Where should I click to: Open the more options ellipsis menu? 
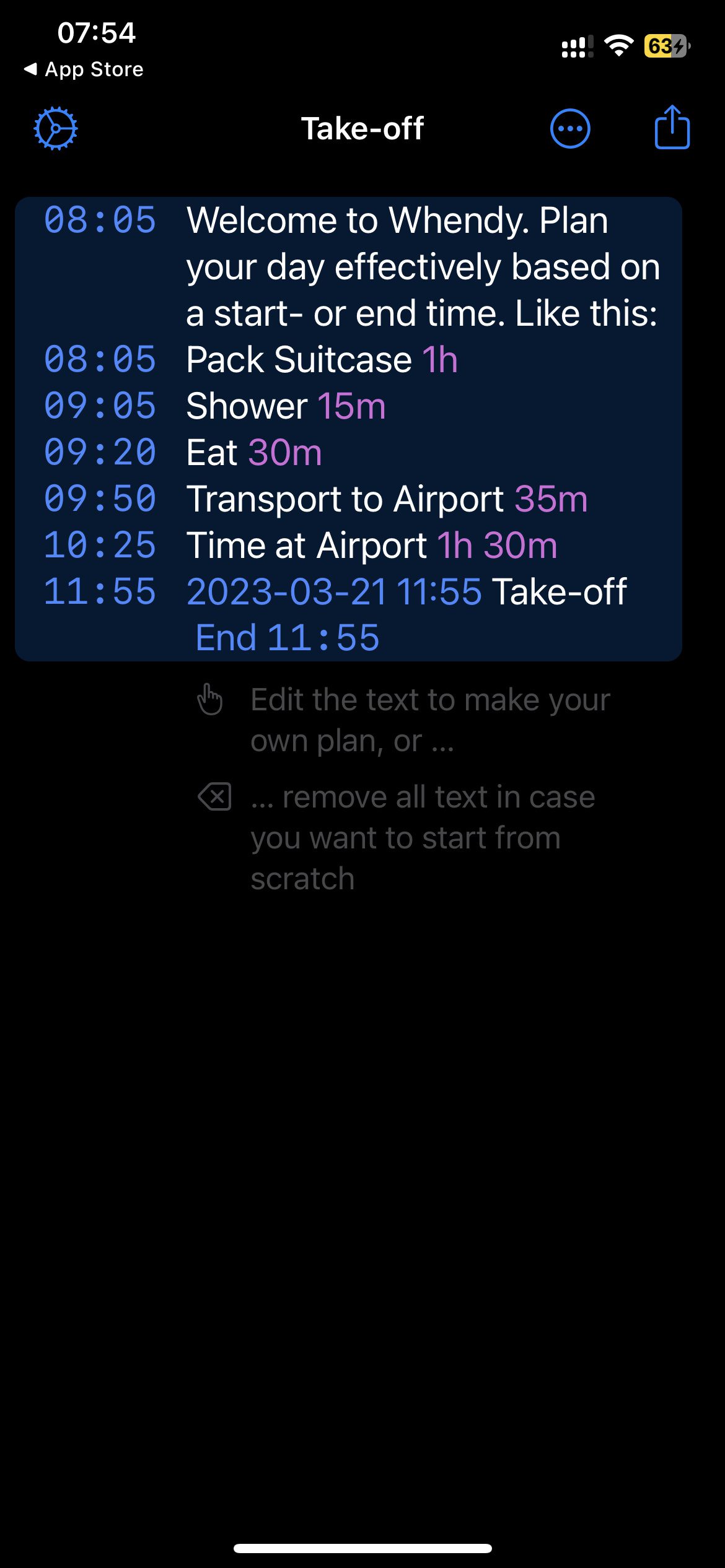pyautogui.click(x=570, y=129)
